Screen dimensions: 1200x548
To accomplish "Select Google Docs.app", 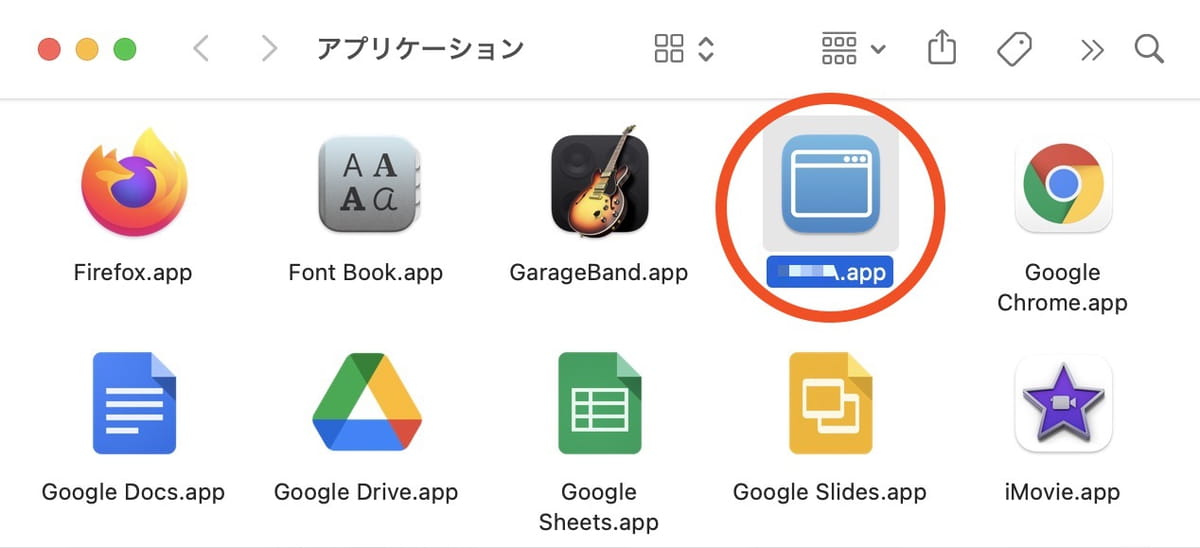I will tap(133, 404).
